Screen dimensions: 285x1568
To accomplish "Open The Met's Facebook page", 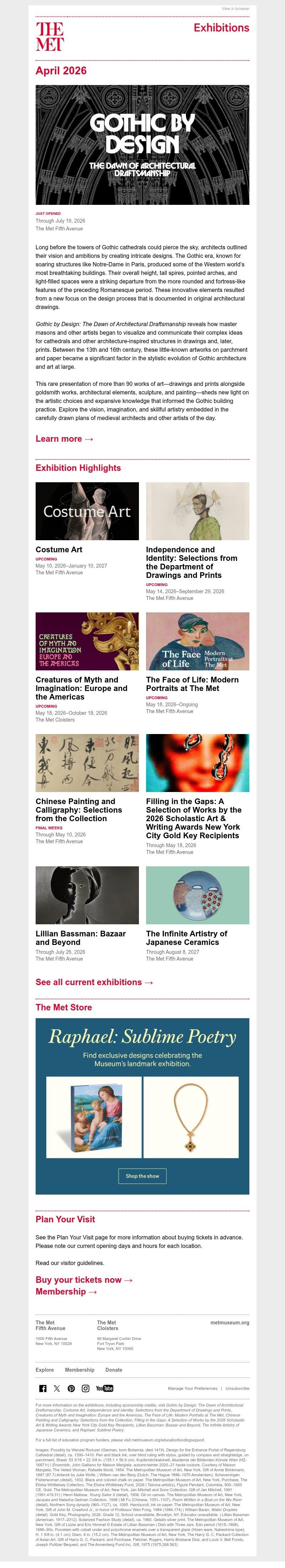I will 43,1388.
